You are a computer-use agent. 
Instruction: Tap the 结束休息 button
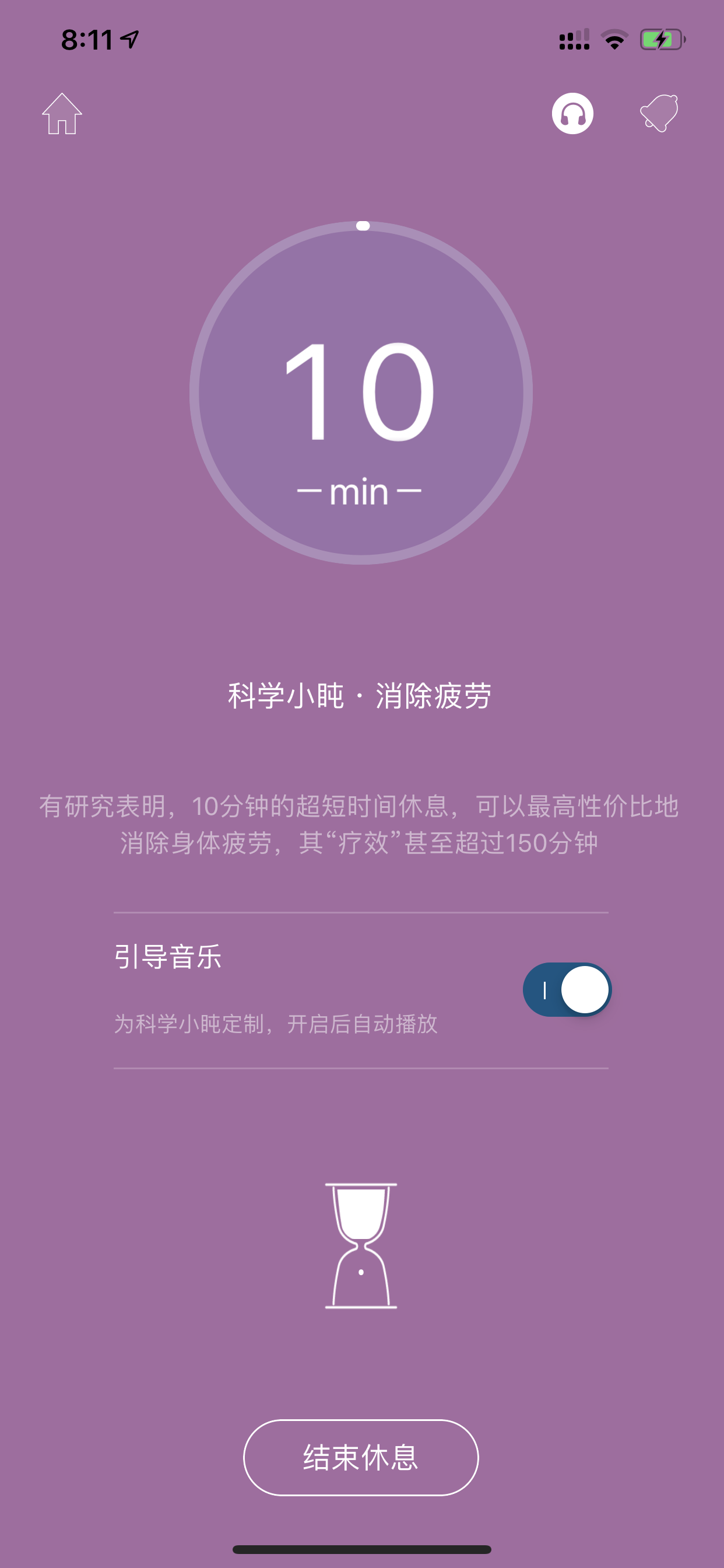point(361,1457)
